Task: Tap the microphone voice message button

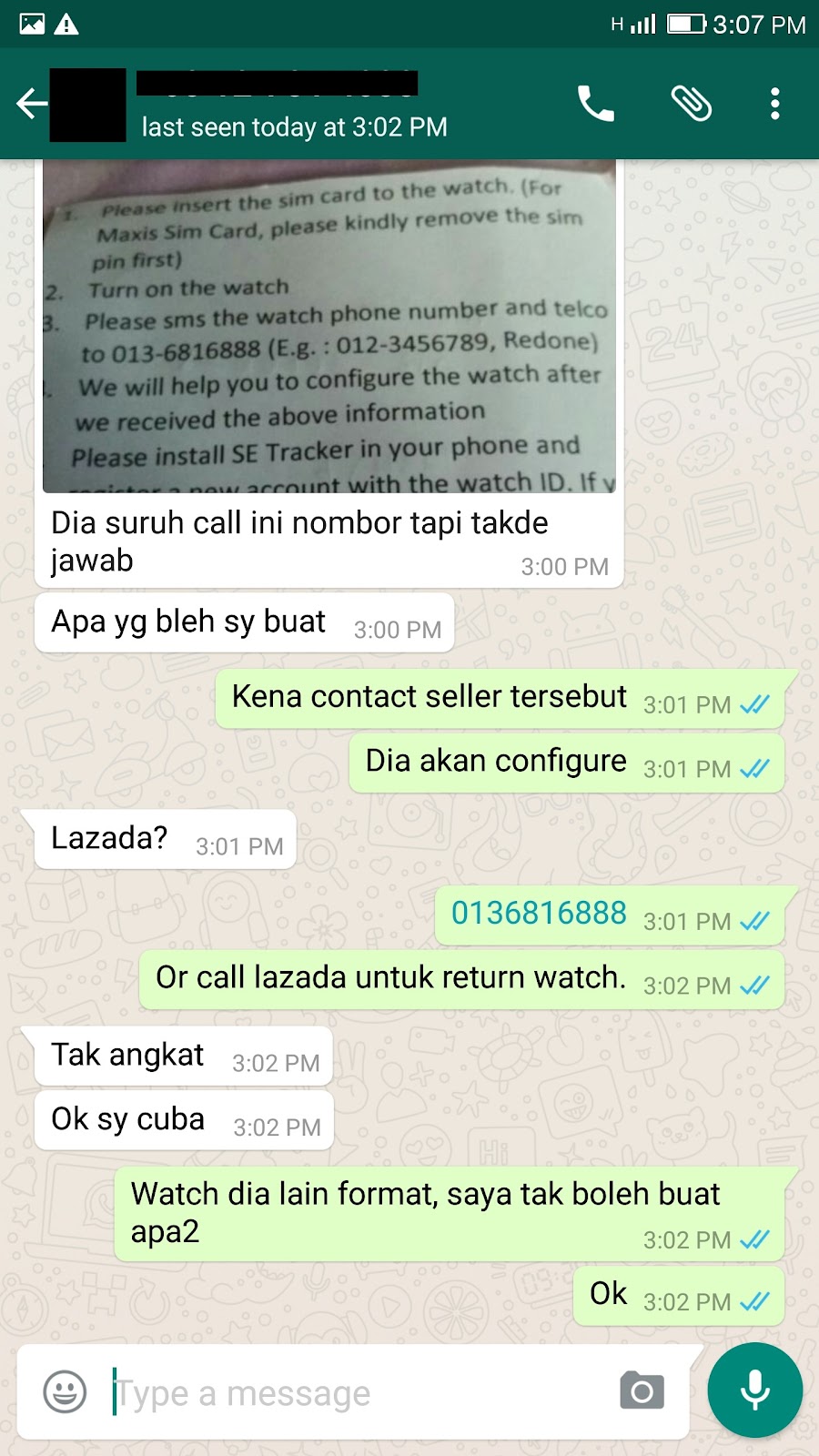Action: pyautogui.click(x=754, y=1390)
